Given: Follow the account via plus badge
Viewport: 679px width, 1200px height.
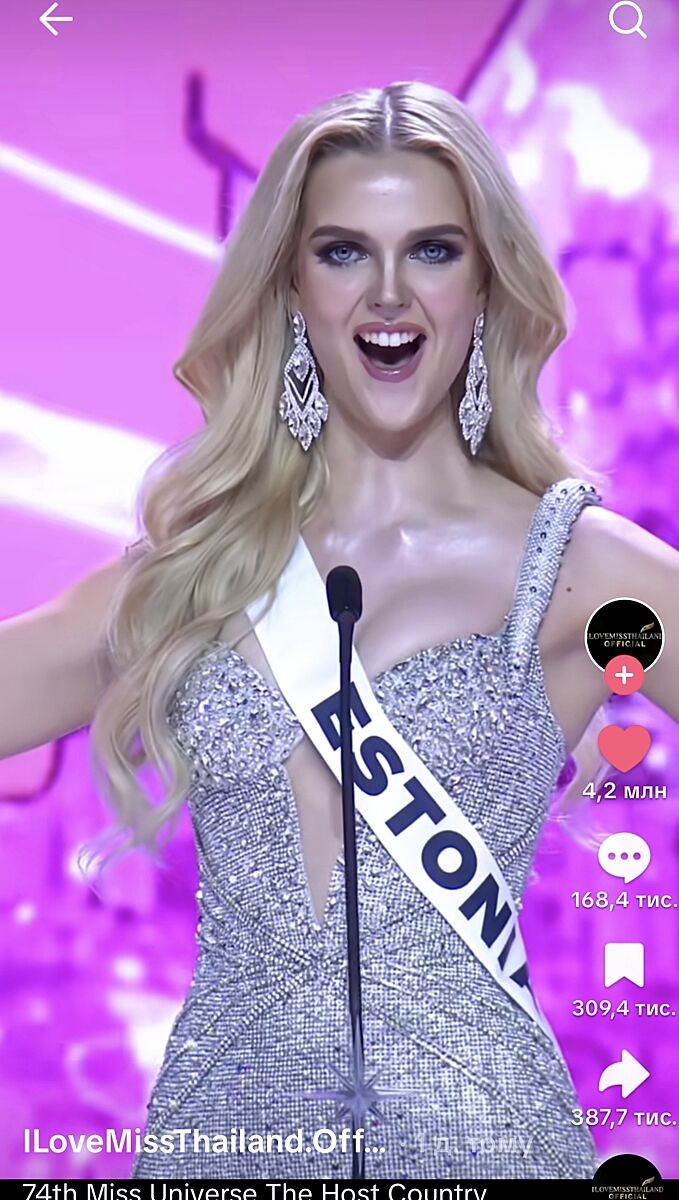Looking at the screenshot, I should click(x=624, y=676).
